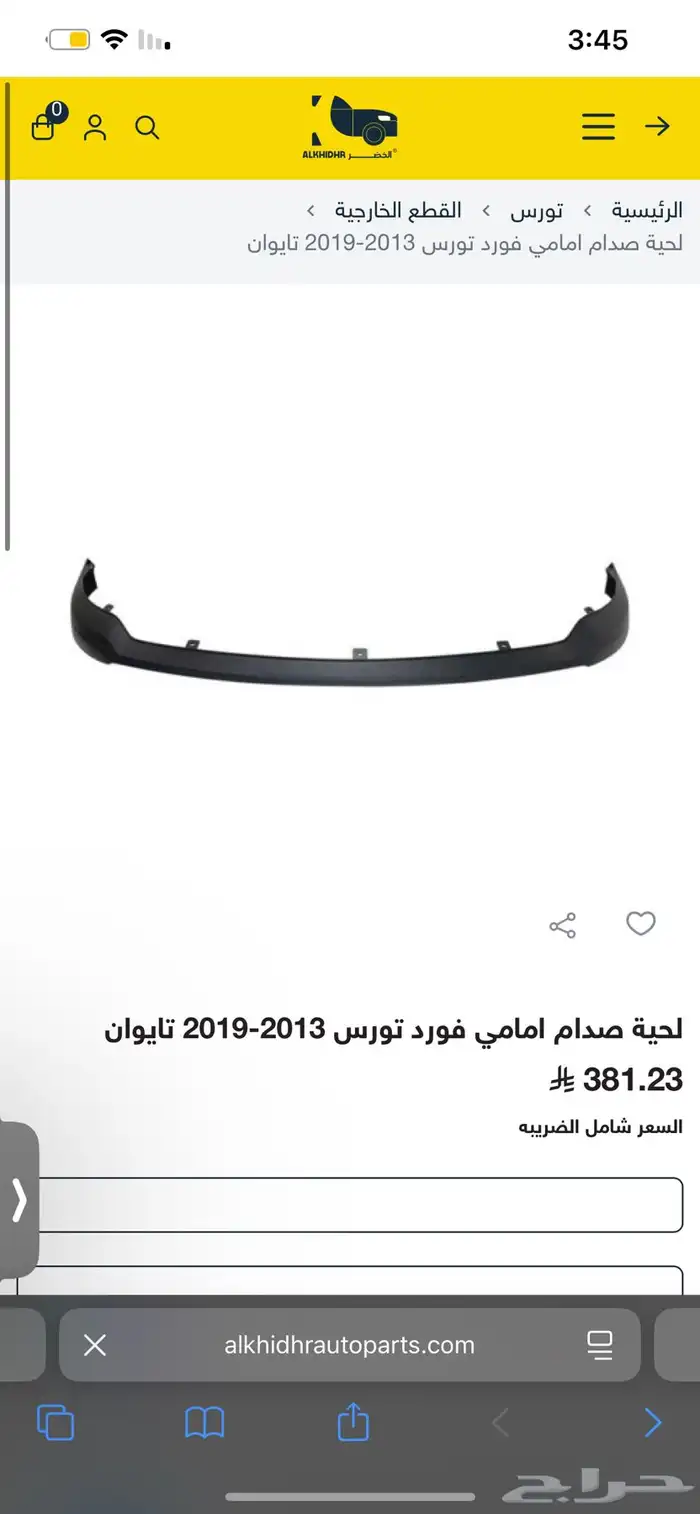Viewport: 700px width, 1514px height.
Task: Share this bumper product
Action: coord(563,925)
